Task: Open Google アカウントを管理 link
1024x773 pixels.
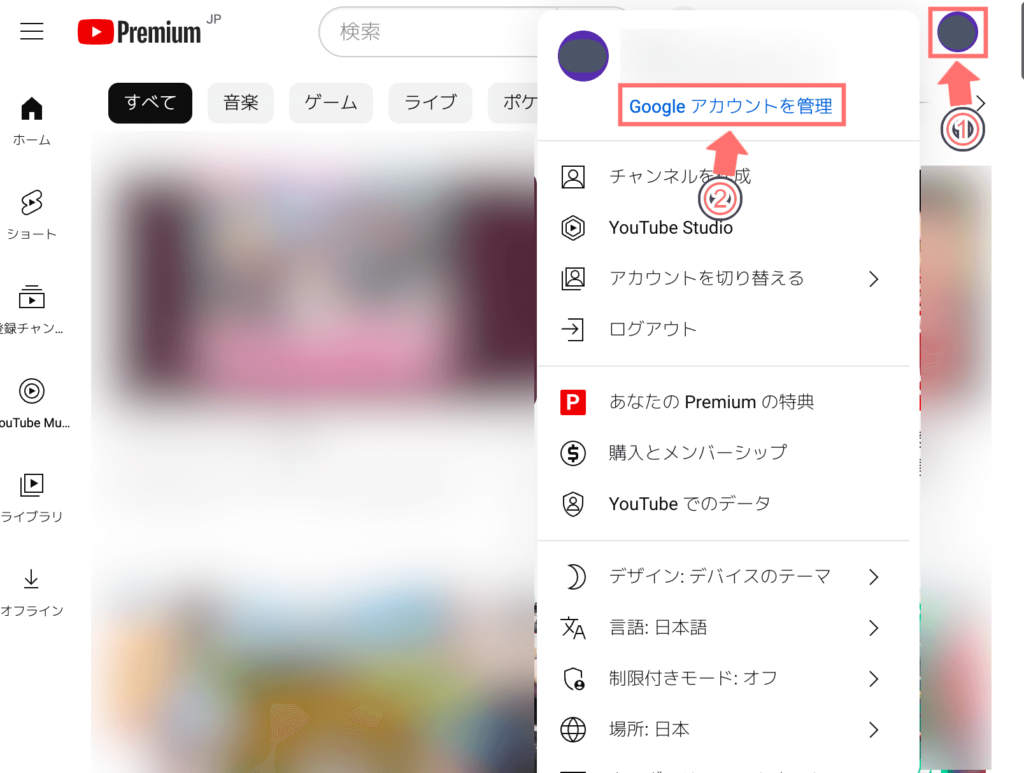Action: click(x=731, y=105)
